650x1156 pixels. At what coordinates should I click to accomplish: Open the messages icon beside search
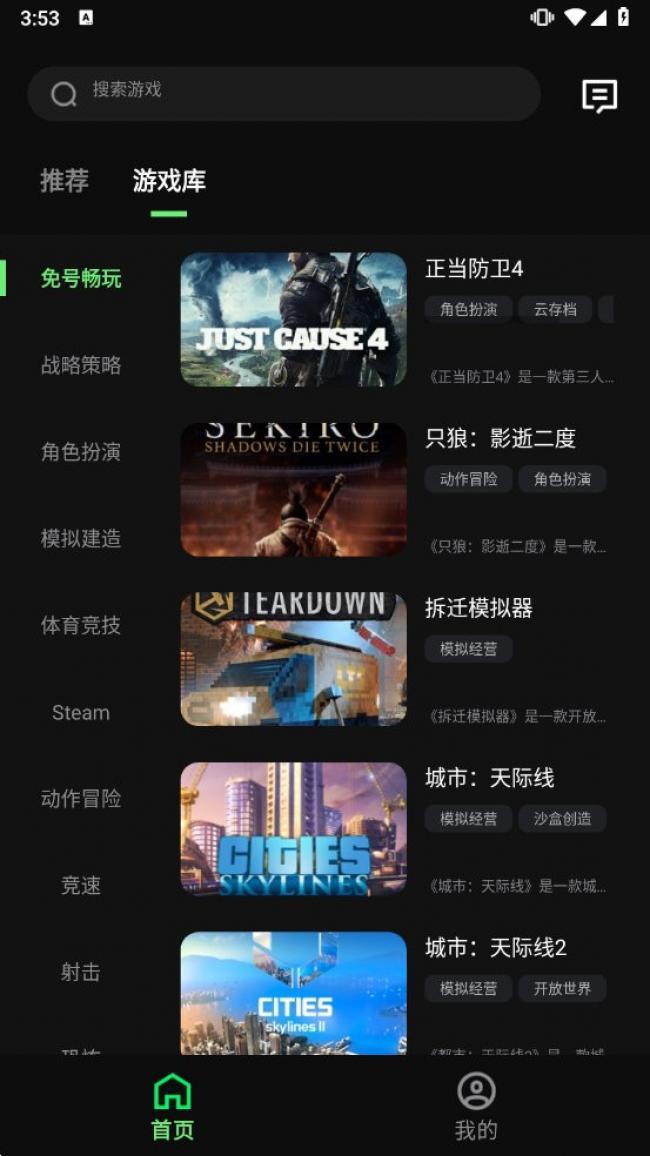pyautogui.click(x=599, y=96)
